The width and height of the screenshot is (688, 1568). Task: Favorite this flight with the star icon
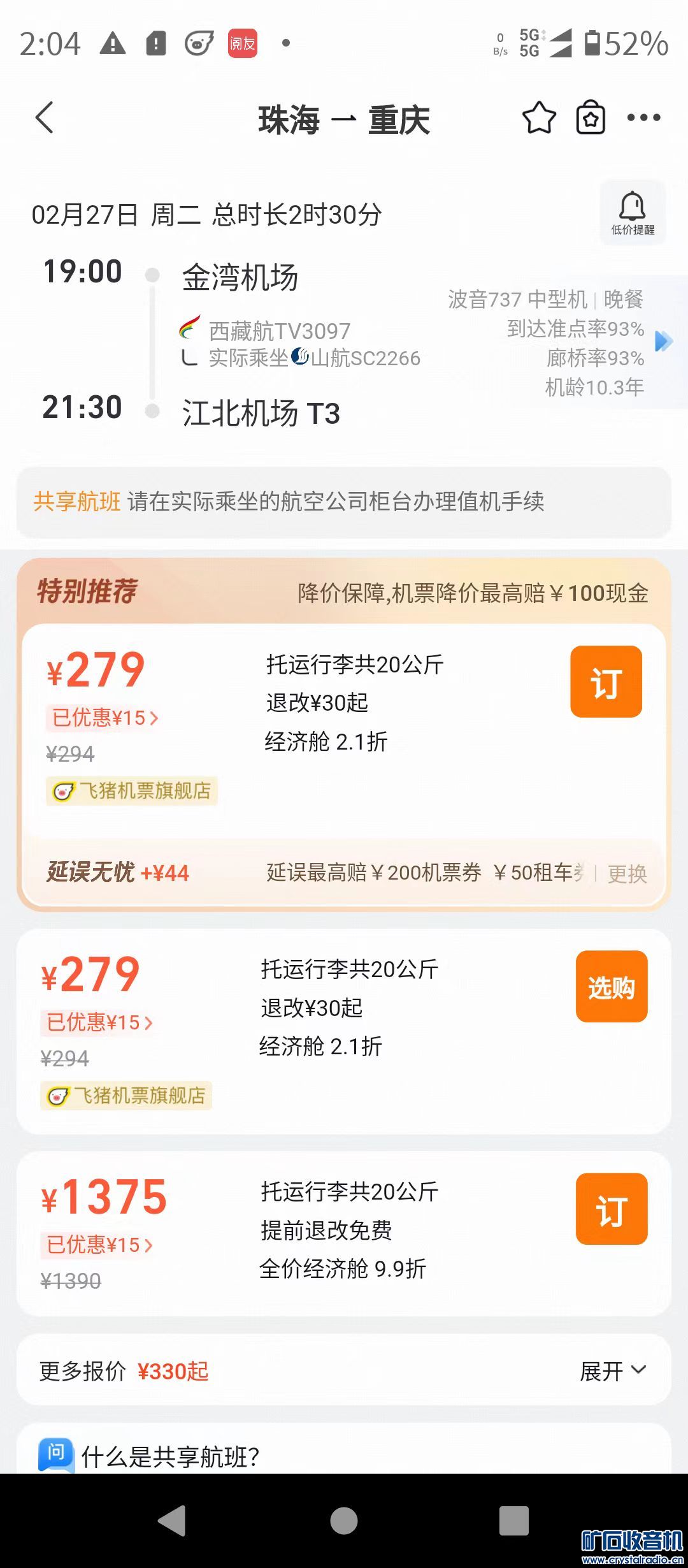tap(539, 118)
